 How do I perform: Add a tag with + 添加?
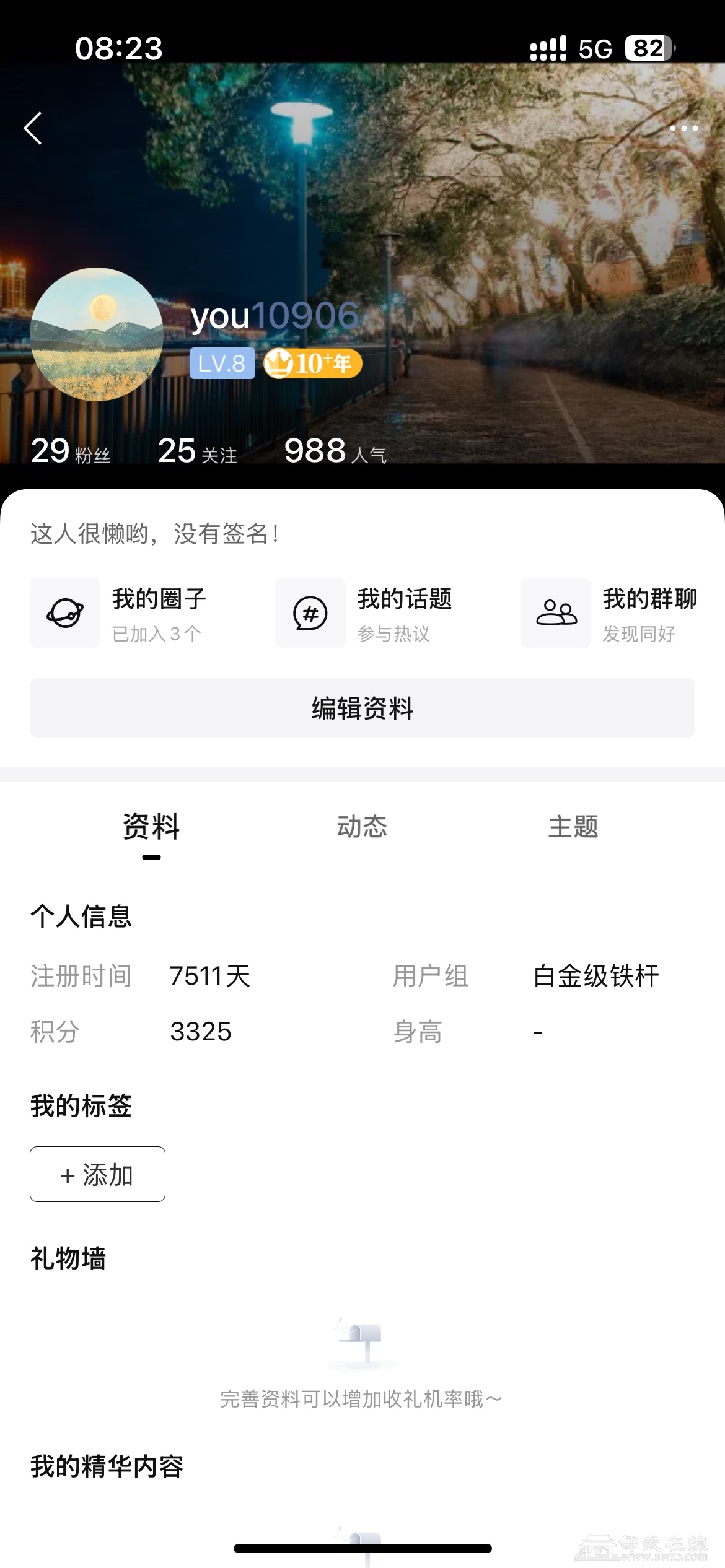click(97, 1174)
